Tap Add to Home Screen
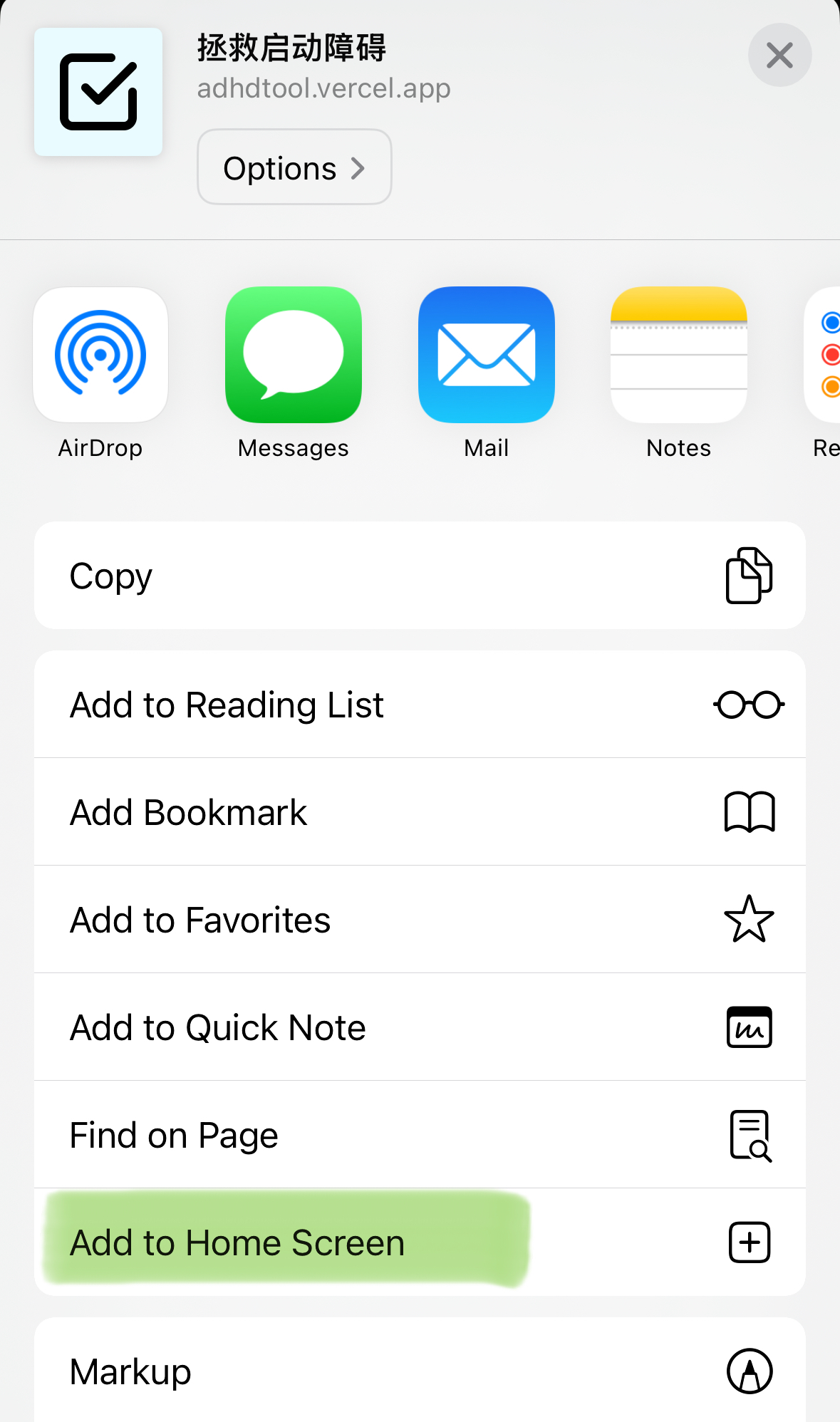This screenshot has height=1422, width=840. point(420,1242)
